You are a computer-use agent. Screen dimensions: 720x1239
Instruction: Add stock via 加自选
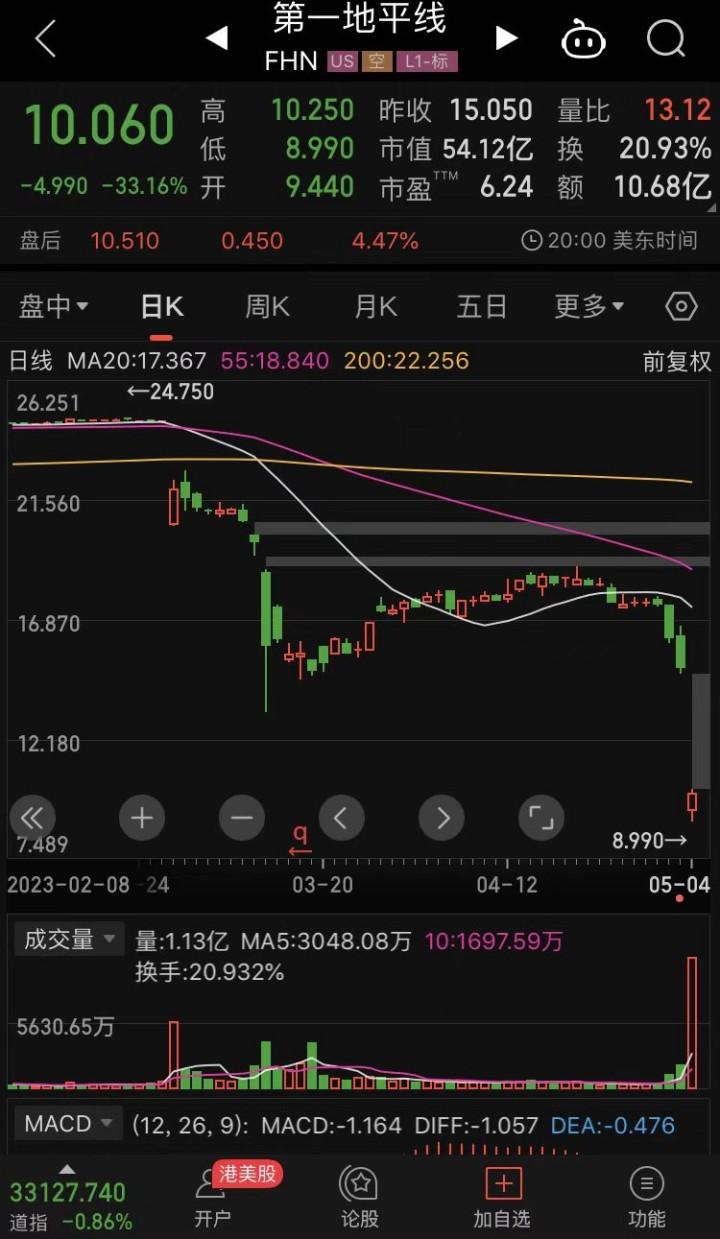[502, 1197]
